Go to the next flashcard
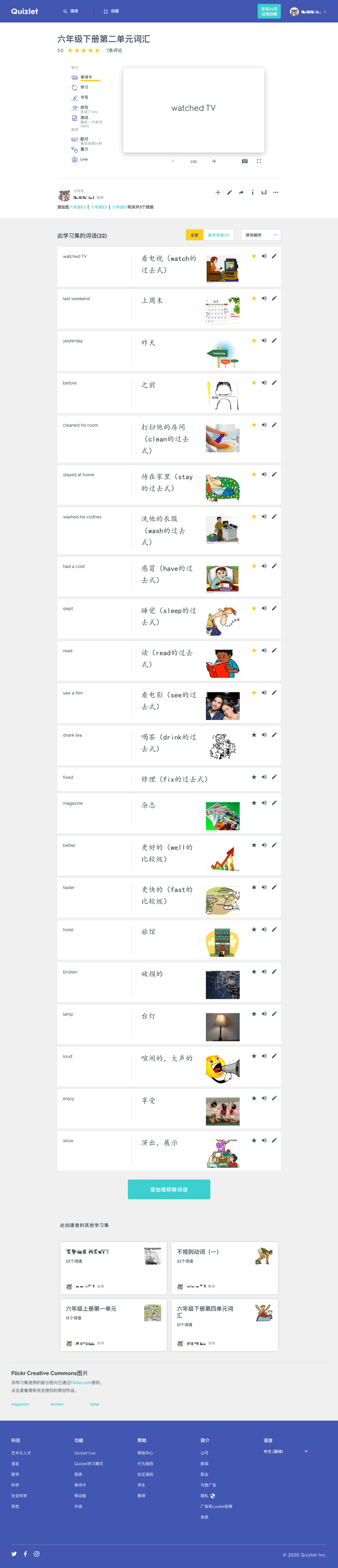 pyautogui.click(x=213, y=161)
